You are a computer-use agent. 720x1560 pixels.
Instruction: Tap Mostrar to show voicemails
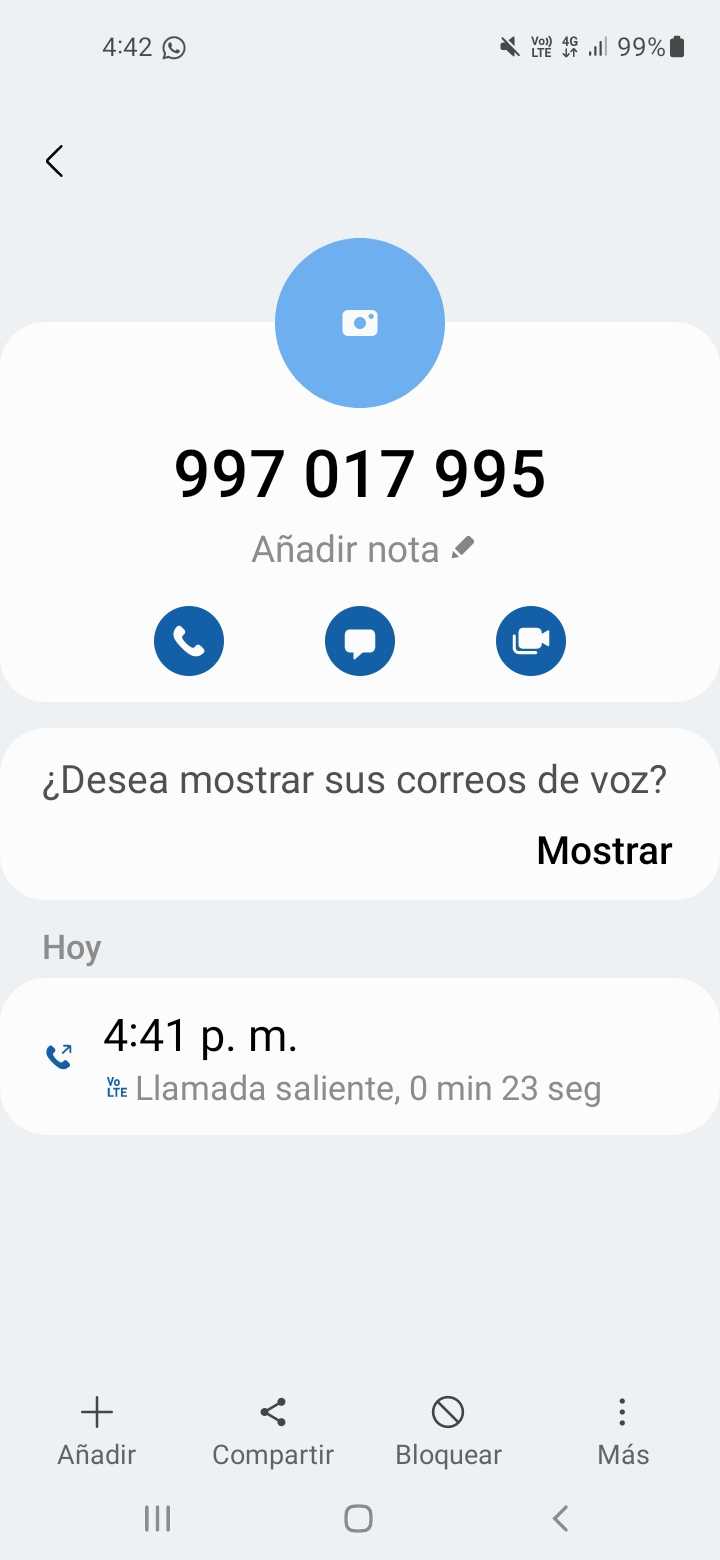point(604,850)
